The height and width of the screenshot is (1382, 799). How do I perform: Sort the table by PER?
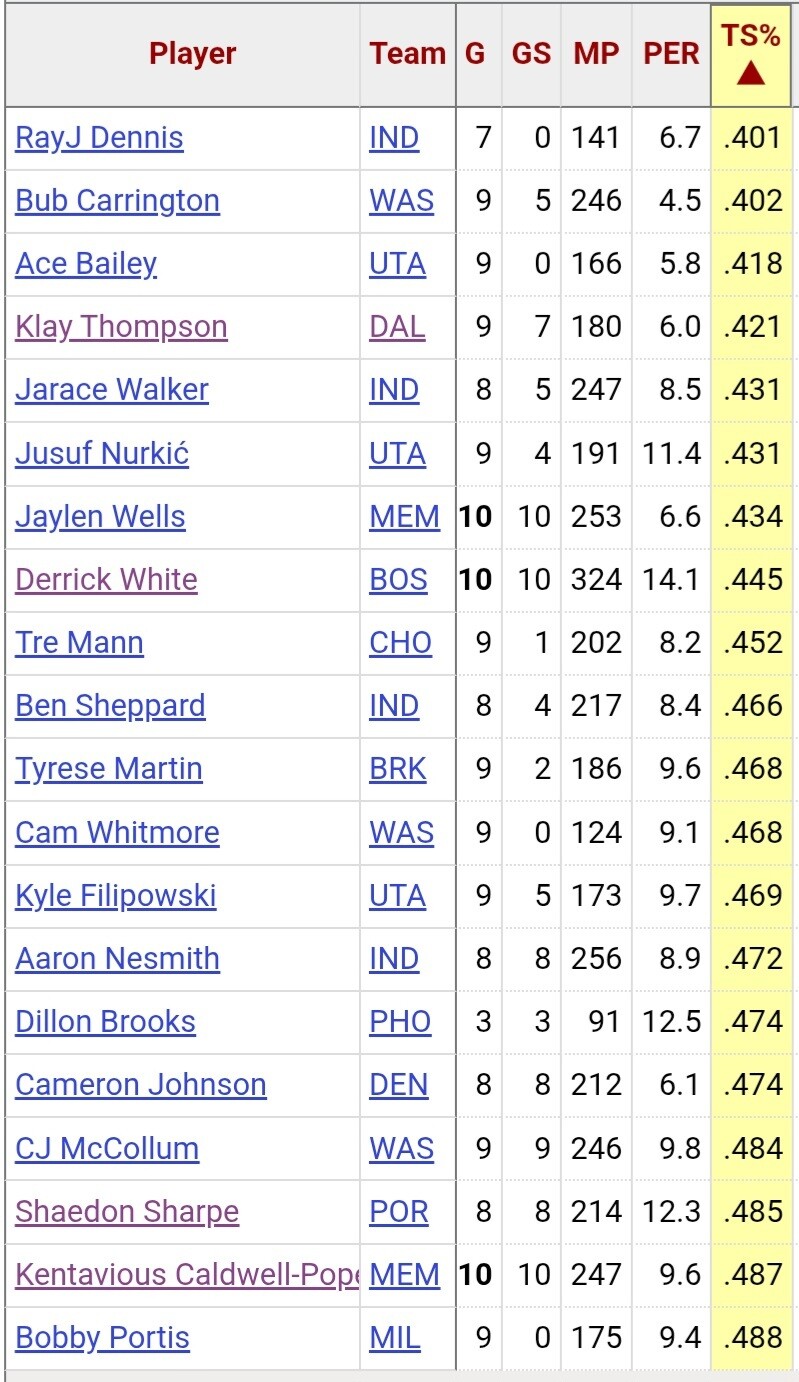coord(672,55)
